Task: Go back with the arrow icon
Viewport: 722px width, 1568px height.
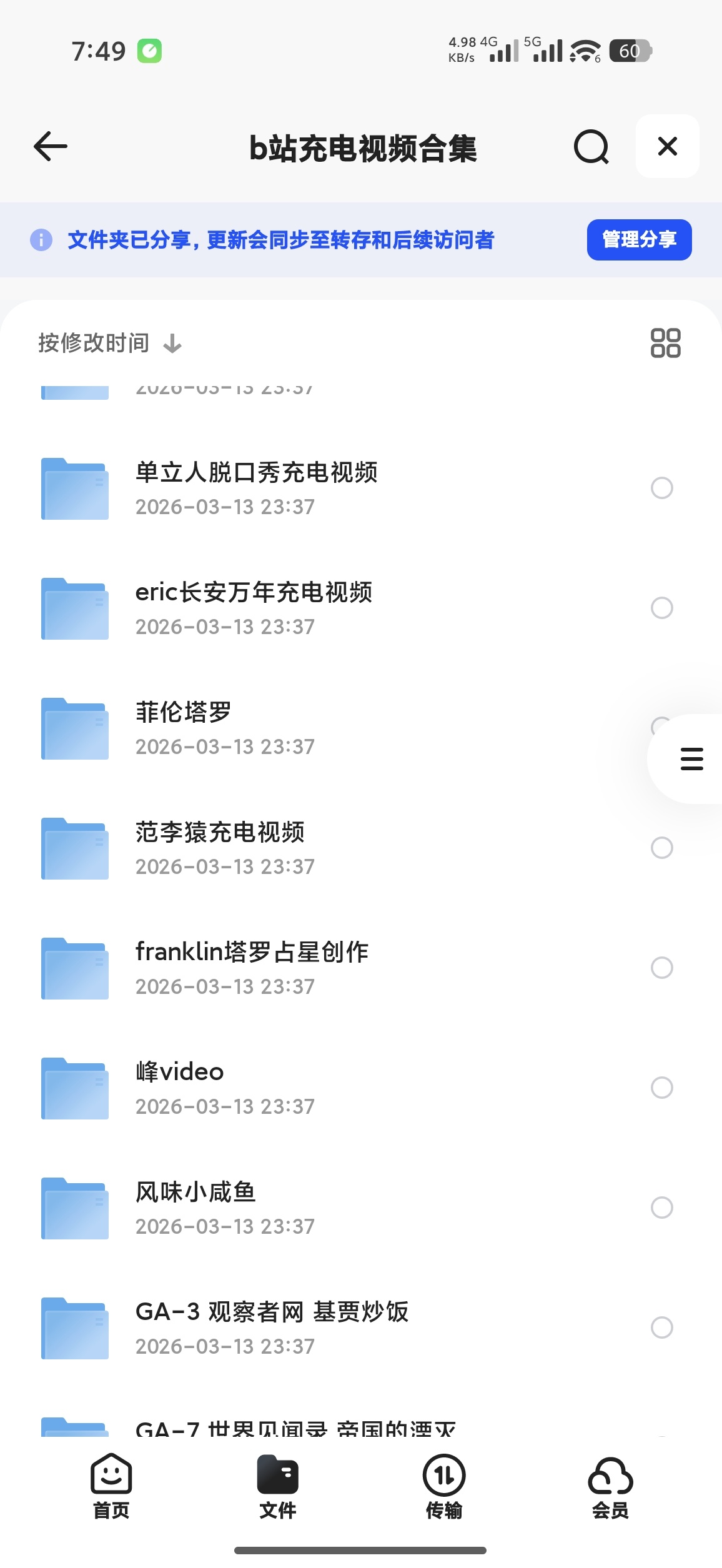Action: (50, 147)
